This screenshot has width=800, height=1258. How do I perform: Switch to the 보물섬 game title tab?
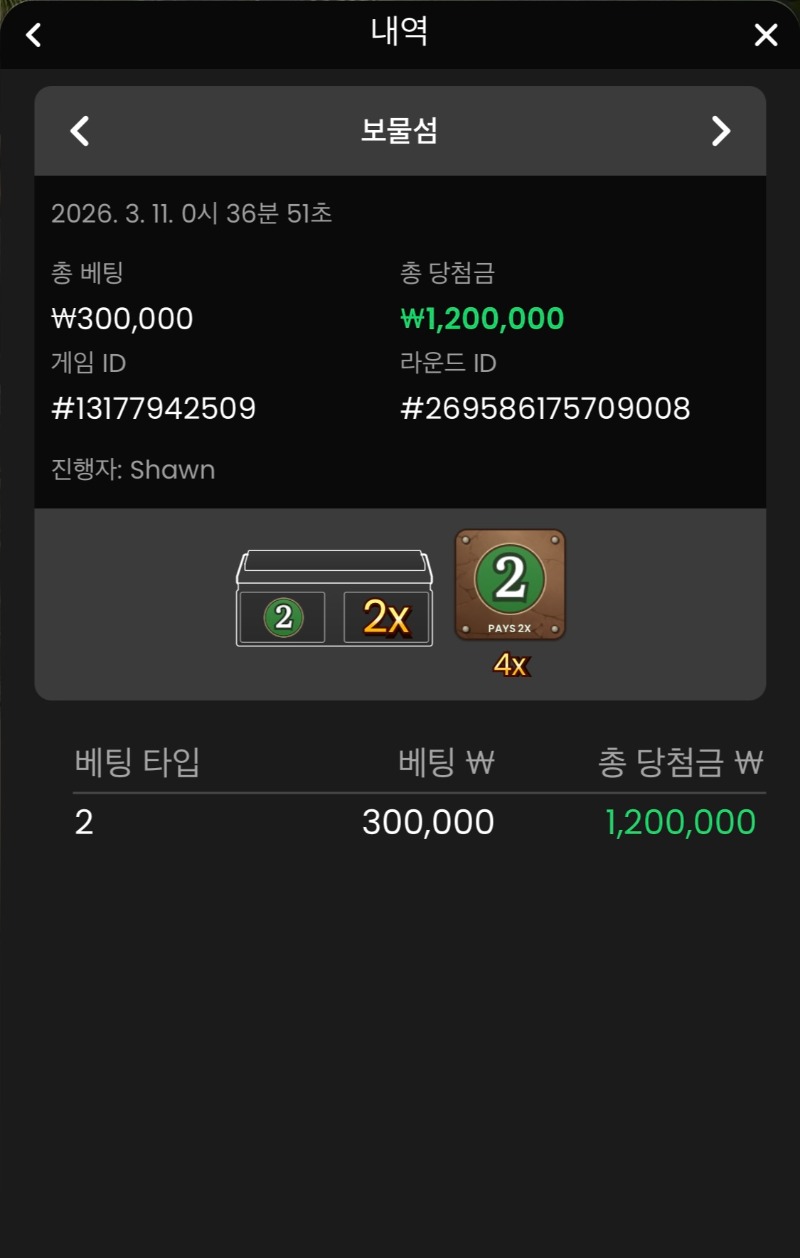pyautogui.click(x=400, y=131)
